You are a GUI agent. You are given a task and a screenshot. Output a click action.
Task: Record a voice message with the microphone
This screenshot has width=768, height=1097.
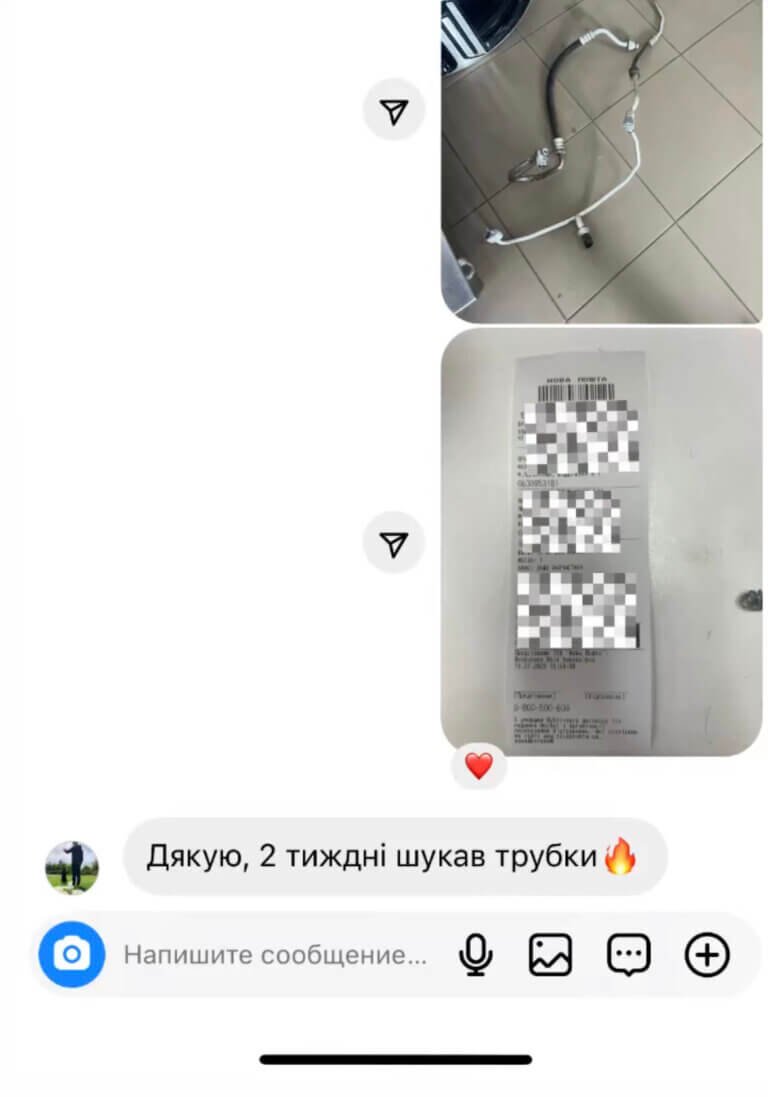476,955
